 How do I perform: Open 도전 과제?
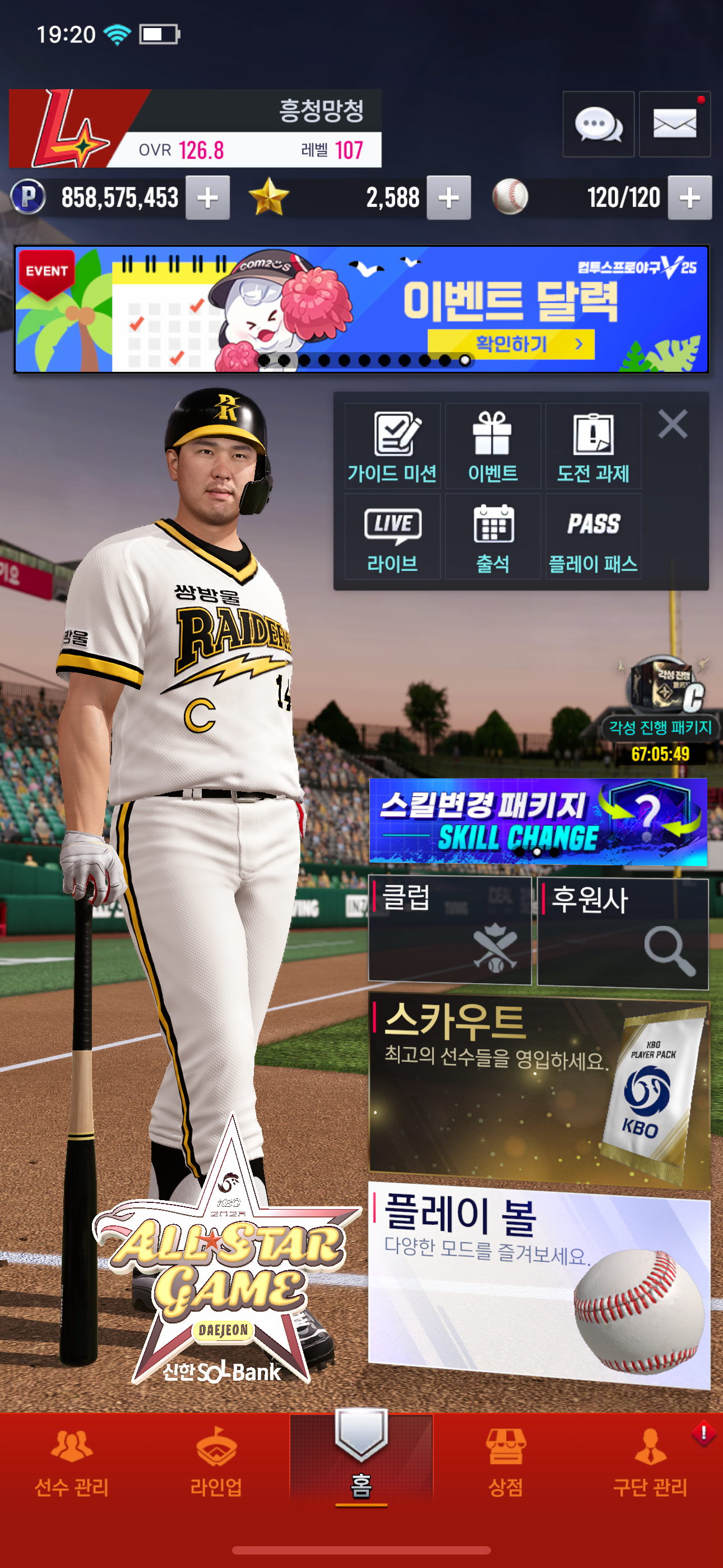[x=594, y=446]
